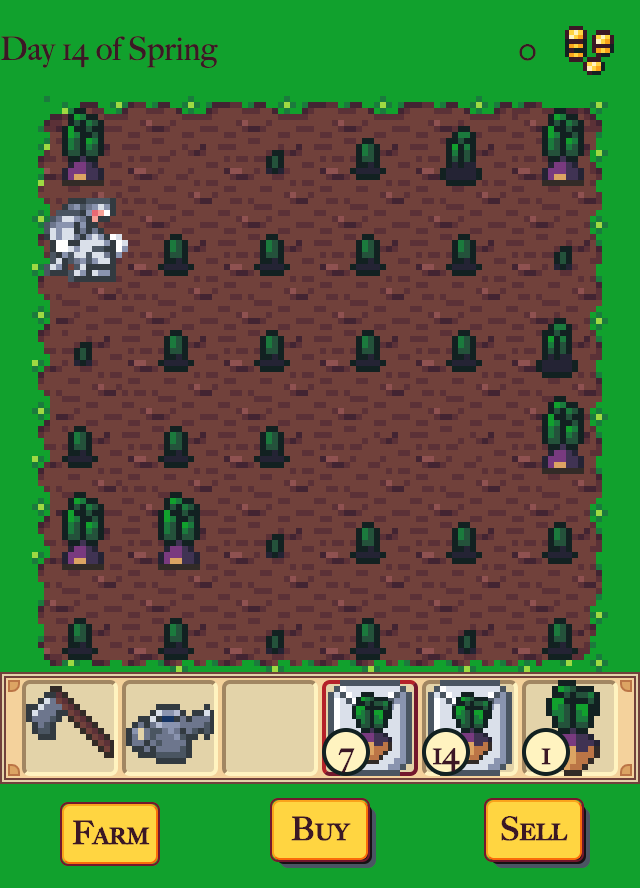The image size is (640, 888).
Task: Select the seed packet with 14
Action: (x=469, y=727)
